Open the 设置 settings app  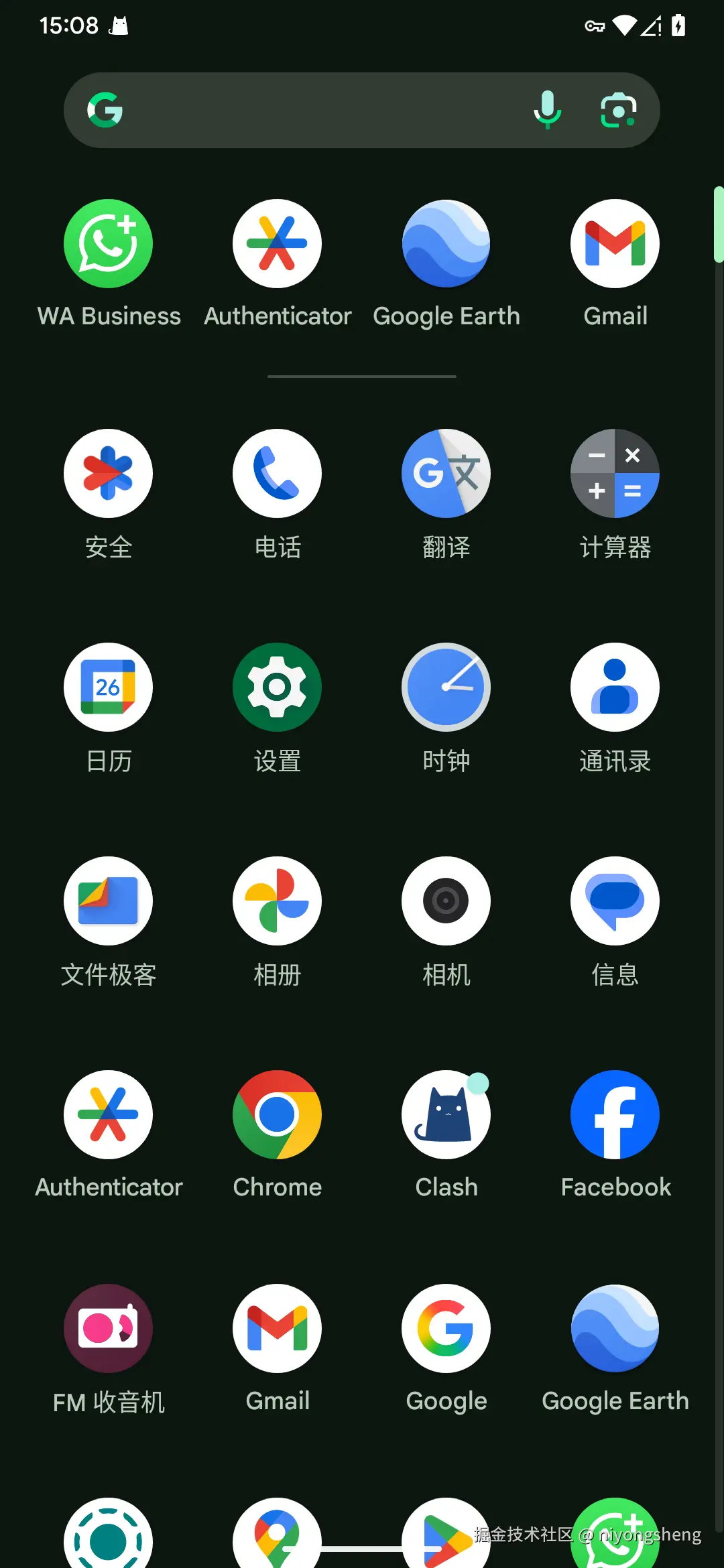(277, 687)
